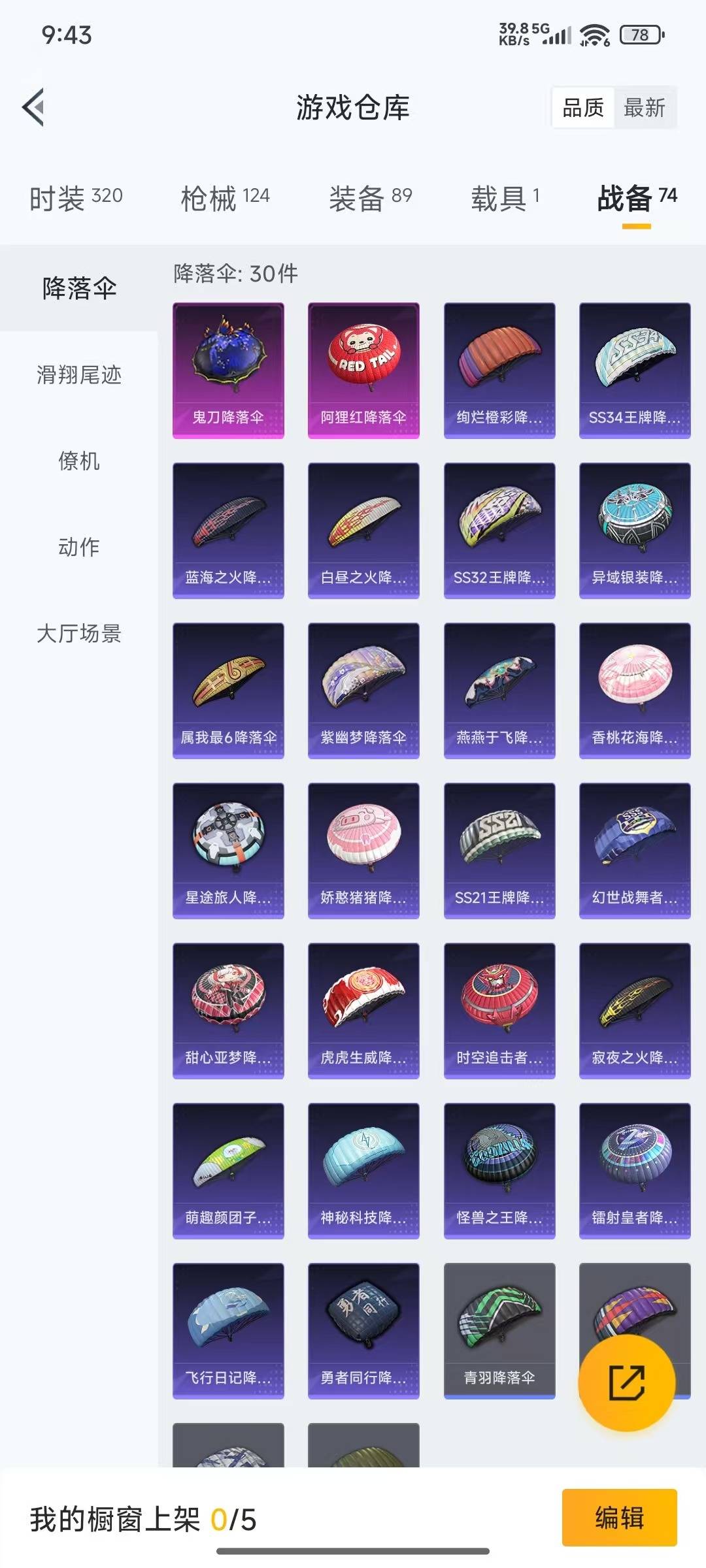Switch to the 时装 tab

(x=76, y=197)
